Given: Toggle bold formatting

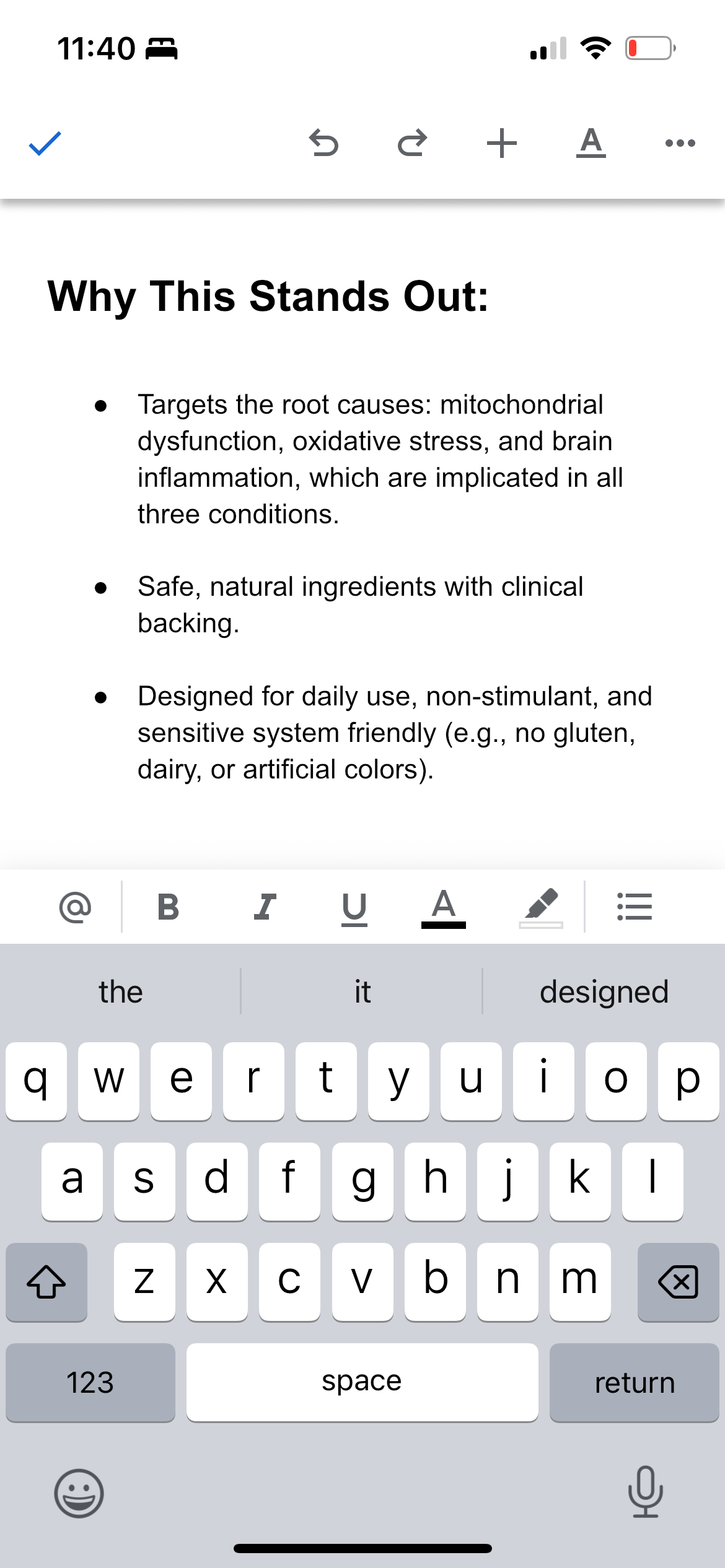Looking at the screenshot, I should click(x=168, y=907).
